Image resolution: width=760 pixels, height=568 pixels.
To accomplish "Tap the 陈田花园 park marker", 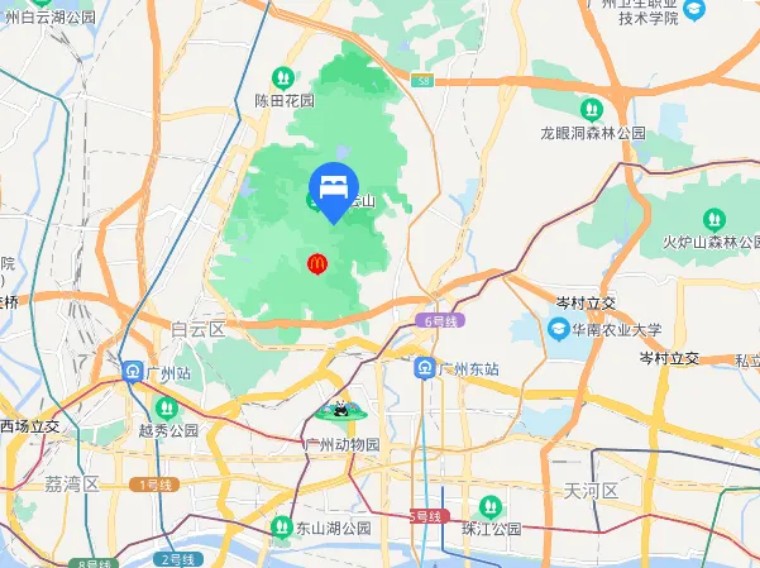I will 283,77.
